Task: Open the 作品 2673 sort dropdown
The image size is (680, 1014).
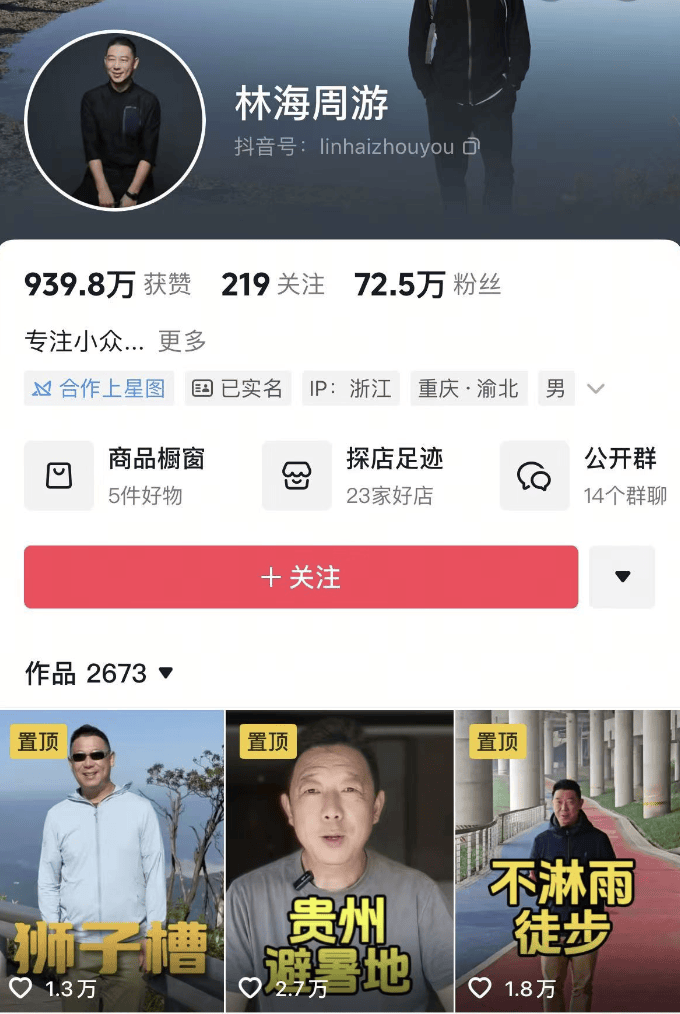Action: (x=166, y=673)
